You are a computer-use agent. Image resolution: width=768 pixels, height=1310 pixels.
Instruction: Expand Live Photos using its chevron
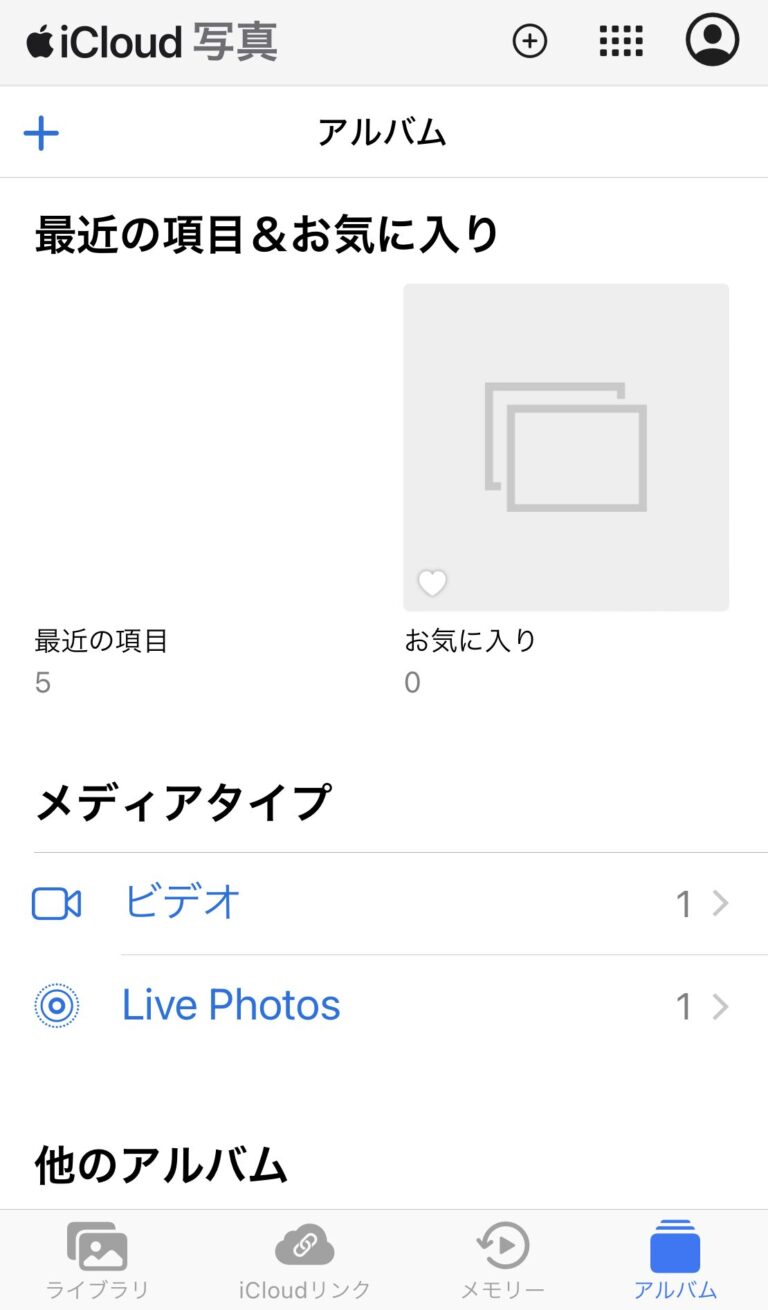click(x=718, y=1006)
